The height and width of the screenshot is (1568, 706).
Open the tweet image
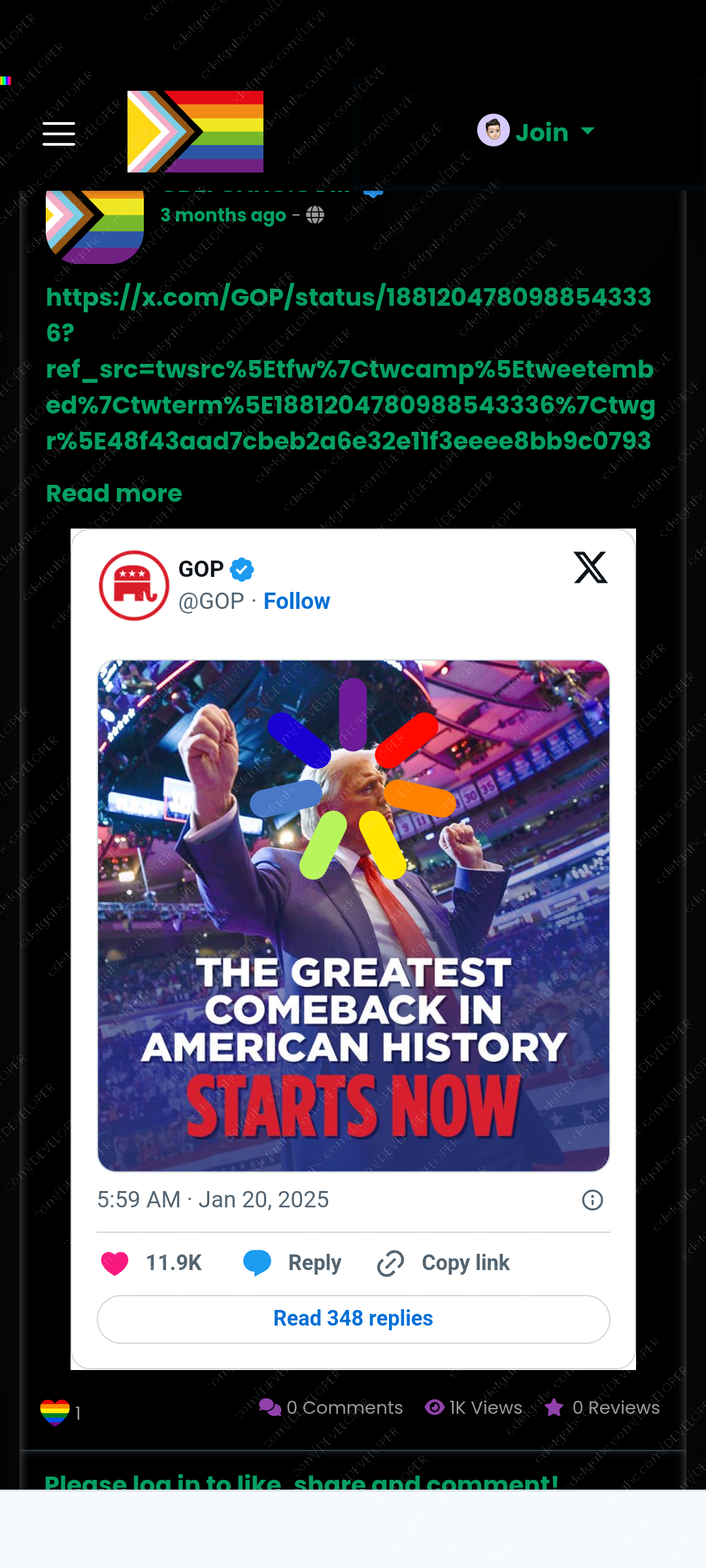click(353, 915)
